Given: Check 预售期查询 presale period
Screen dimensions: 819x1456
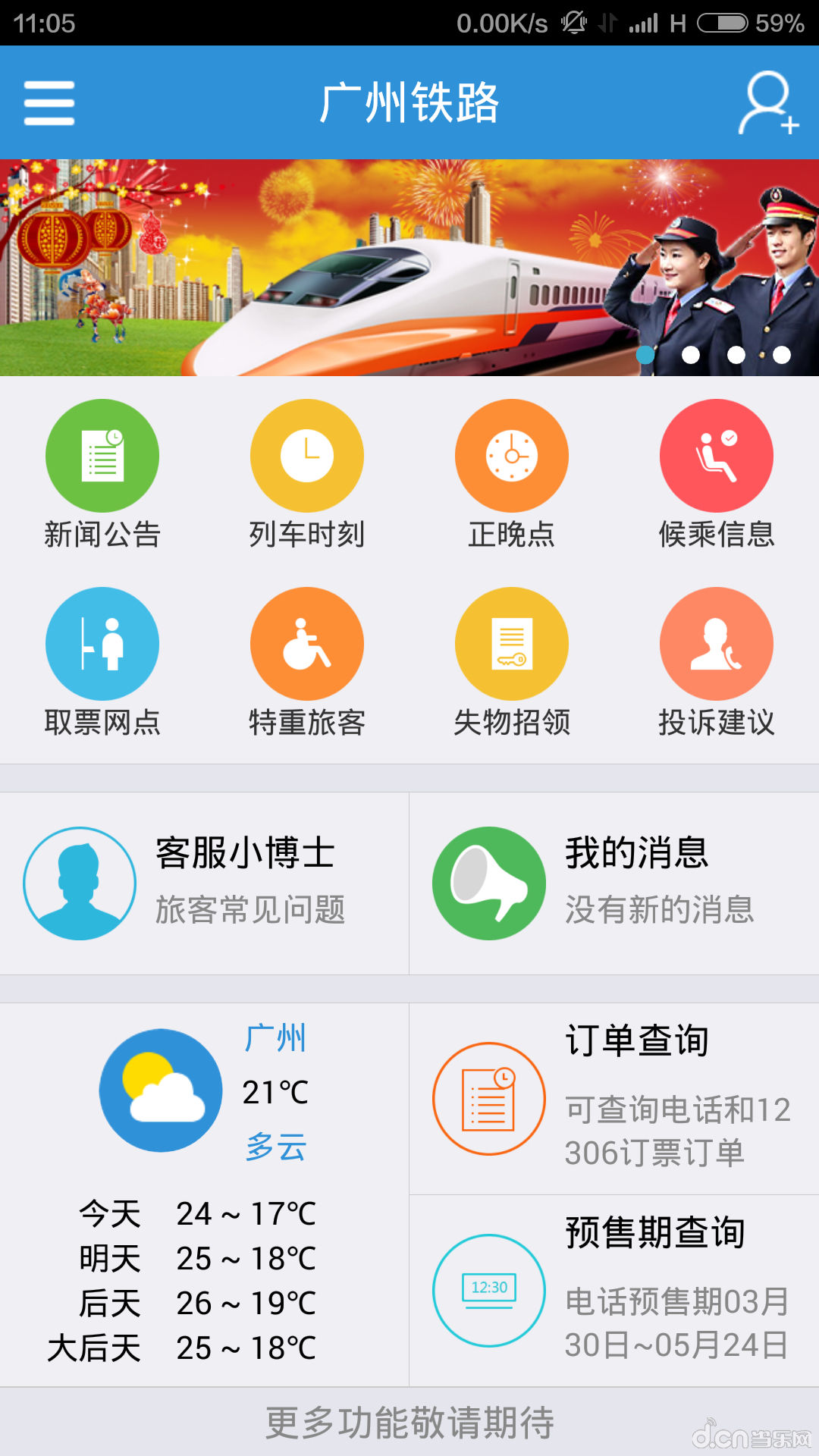Looking at the screenshot, I should tap(614, 1291).
